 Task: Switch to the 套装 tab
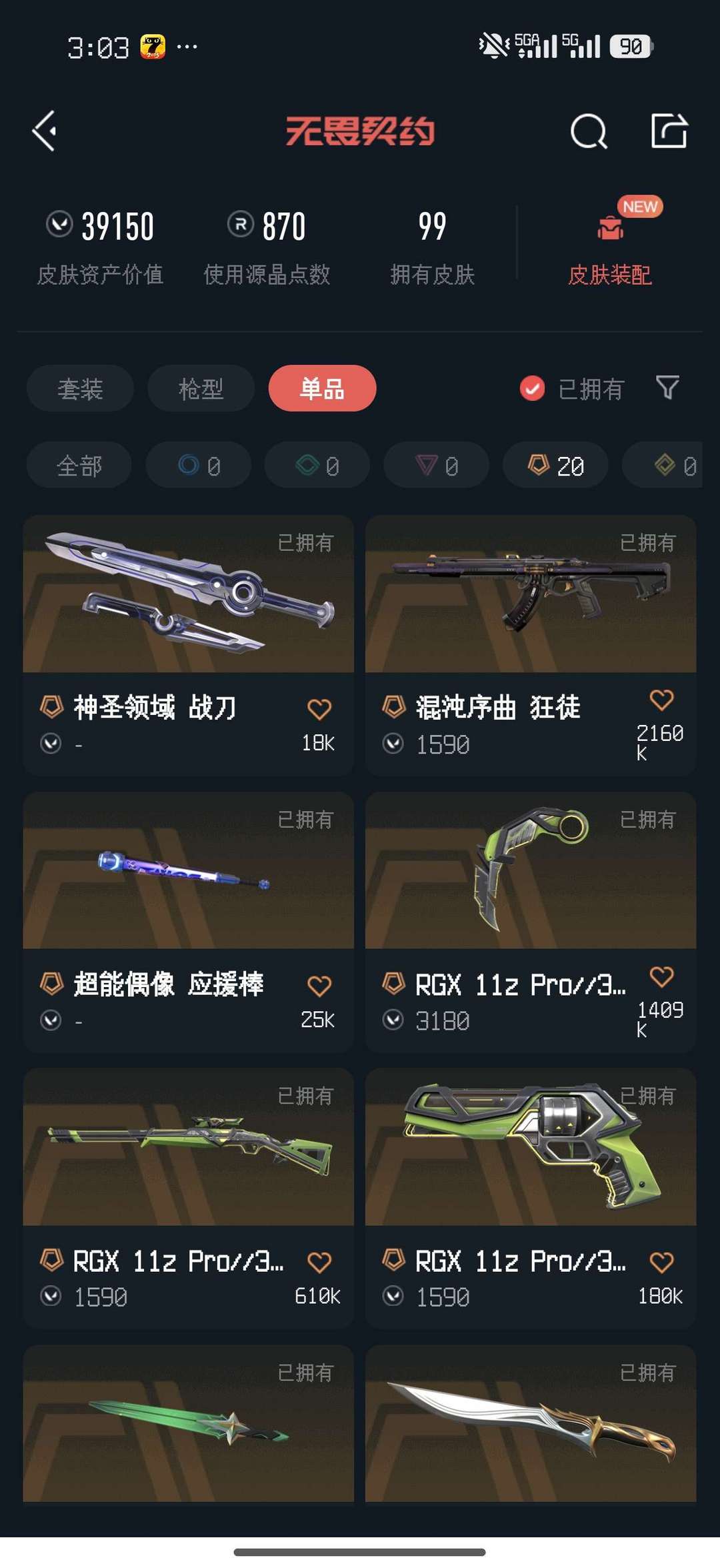pyautogui.click(x=80, y=388)
